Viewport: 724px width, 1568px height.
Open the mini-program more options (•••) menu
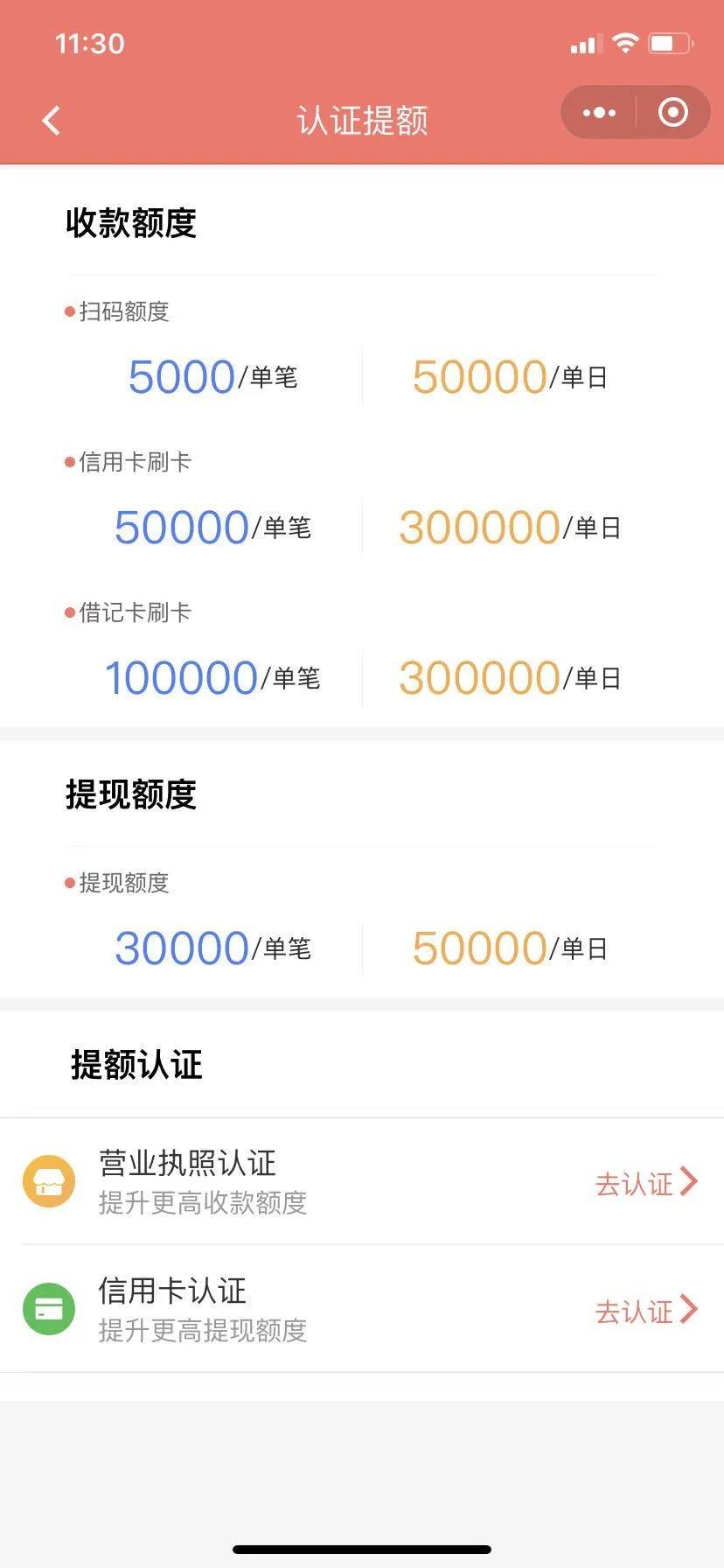tap(598, 112)
